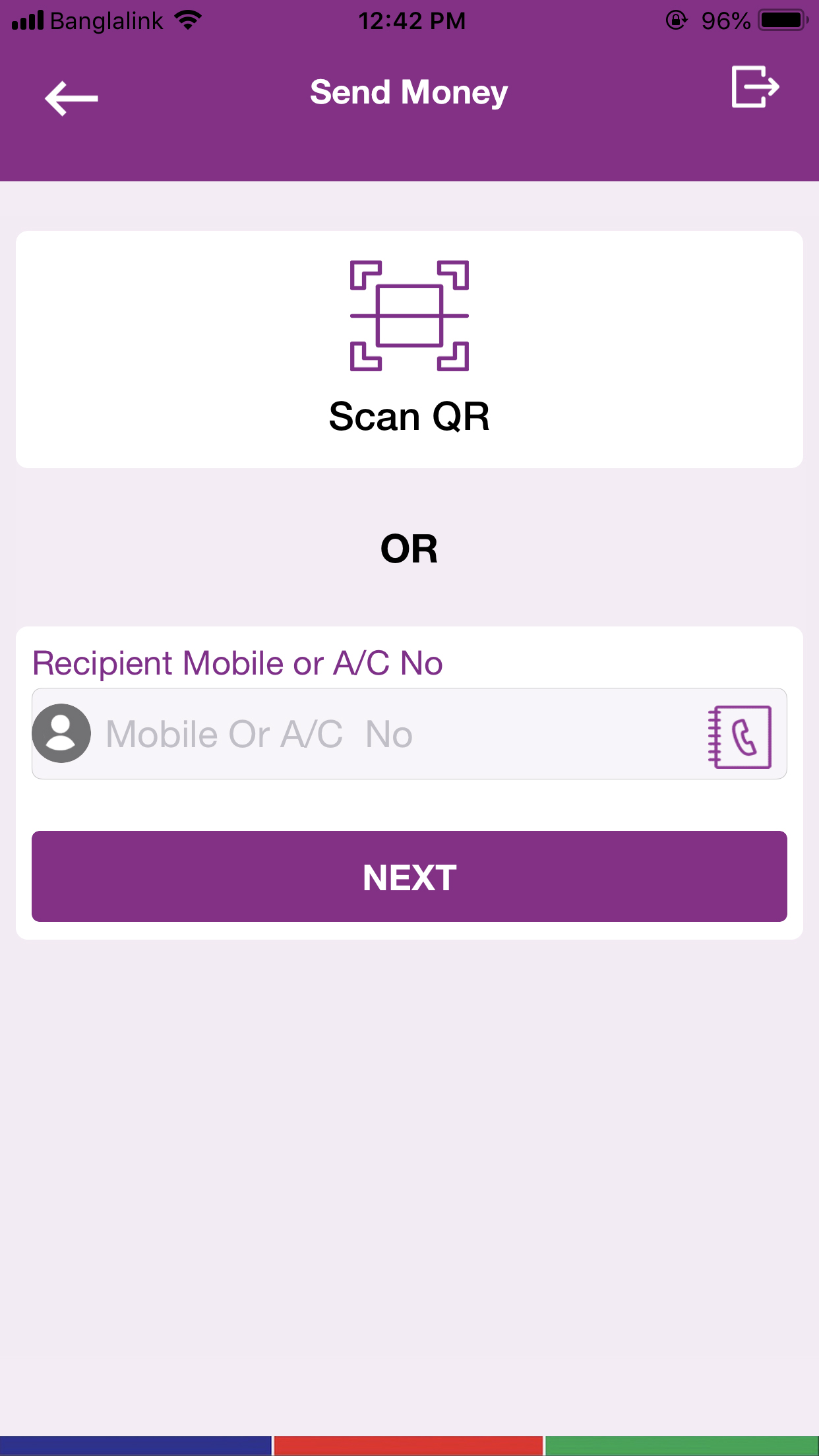This screenshot has width=819, height=1456.
Task: Open the contact book icon beside input field
Action: [740, 737]
